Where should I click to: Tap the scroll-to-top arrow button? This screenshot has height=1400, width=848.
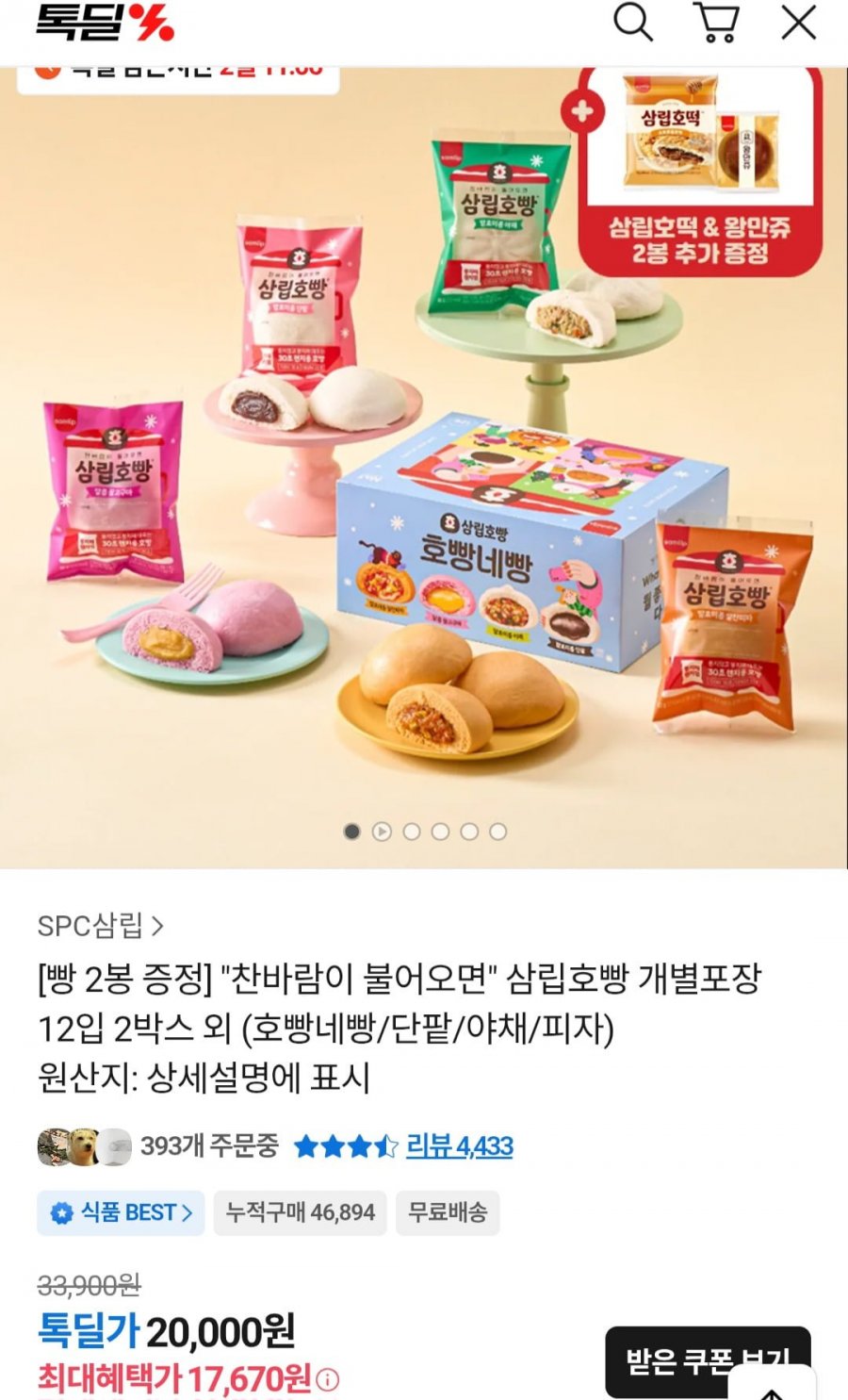pyautogui.click(x=773, y=1390)
